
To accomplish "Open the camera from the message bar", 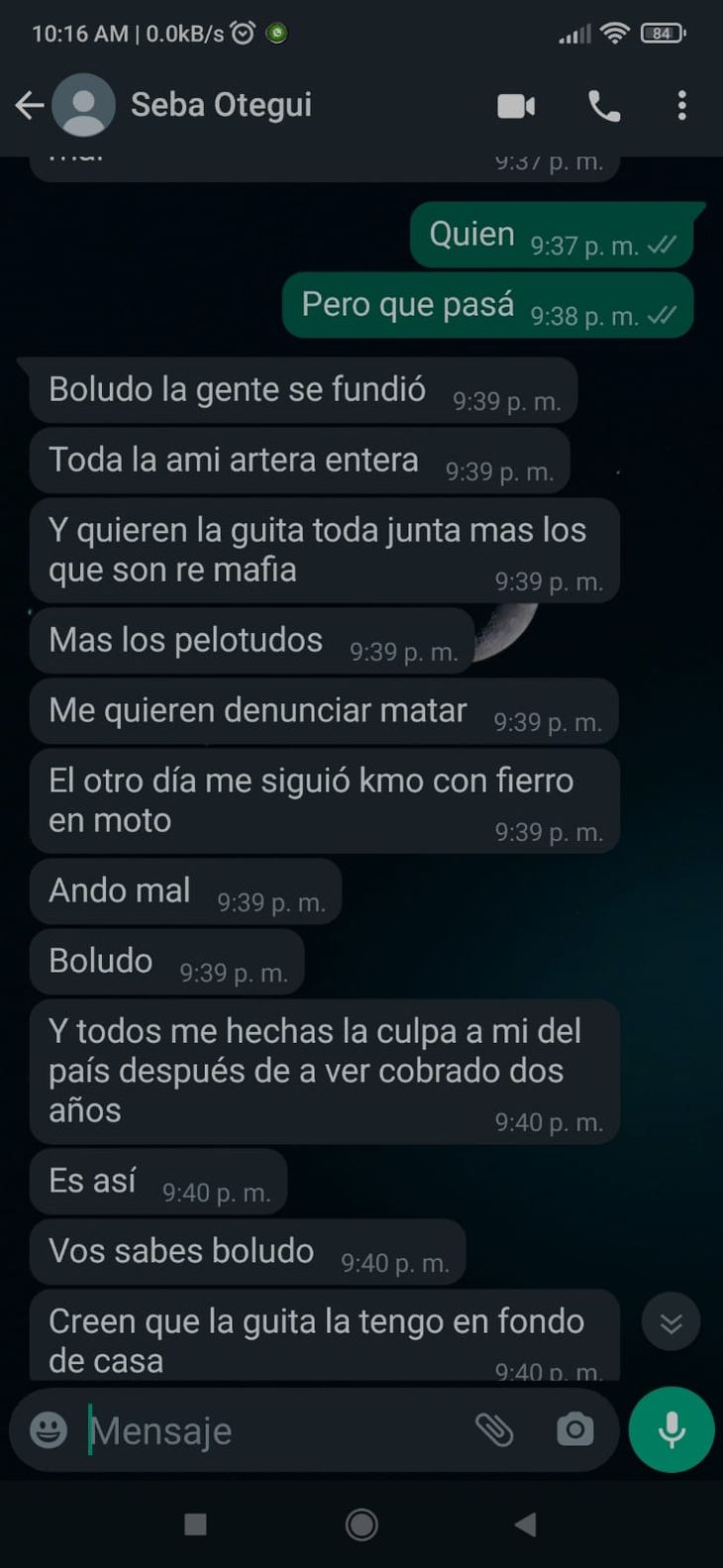I will pyautogui.click(x=574, y=1429).
